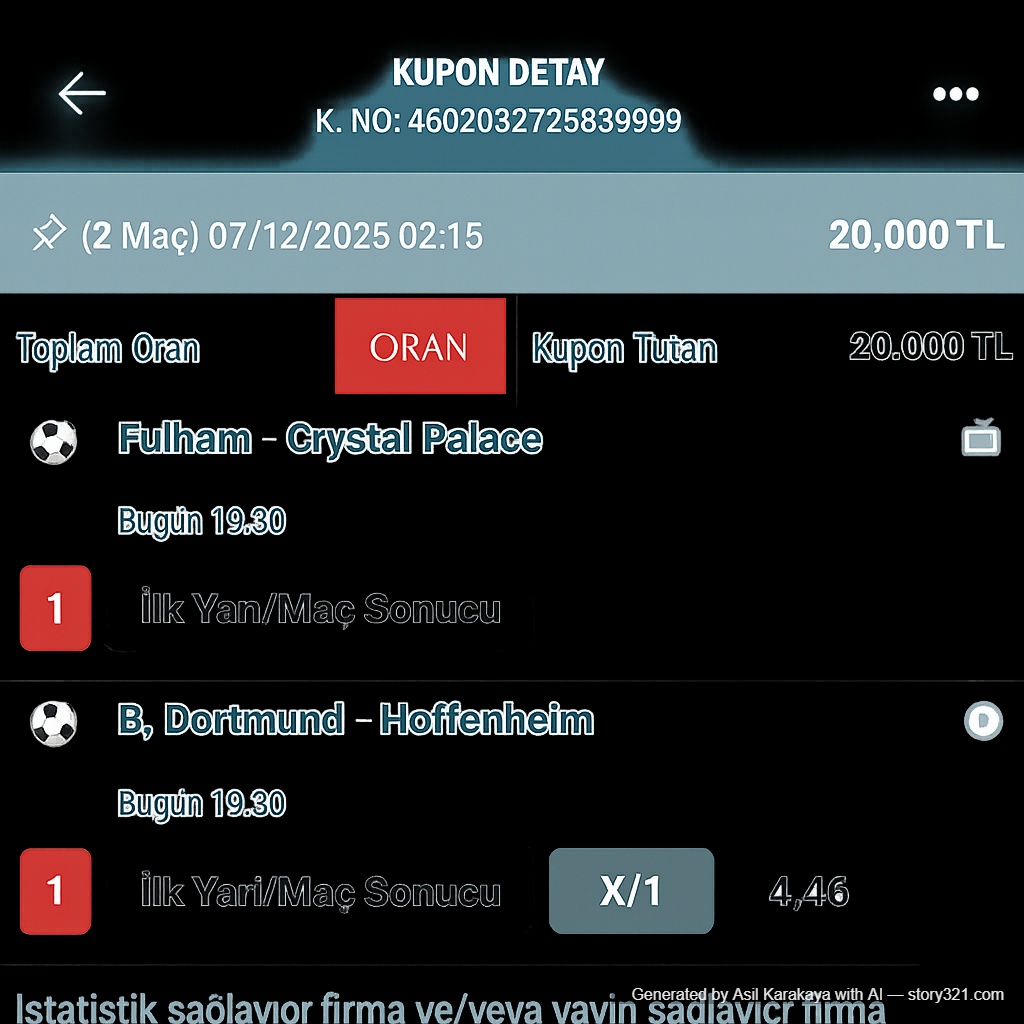
Task: Open the B. Dortmund – Hoffenheim match
Action: click(x=355, y=720)
